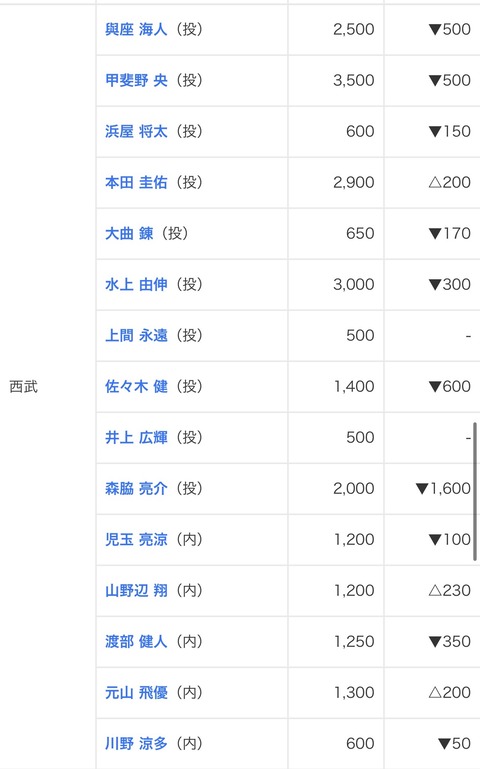This screenshot has height=769, width=480.
Task: Open 水上 由伸 player details
Action: click(x=136, y=284)
